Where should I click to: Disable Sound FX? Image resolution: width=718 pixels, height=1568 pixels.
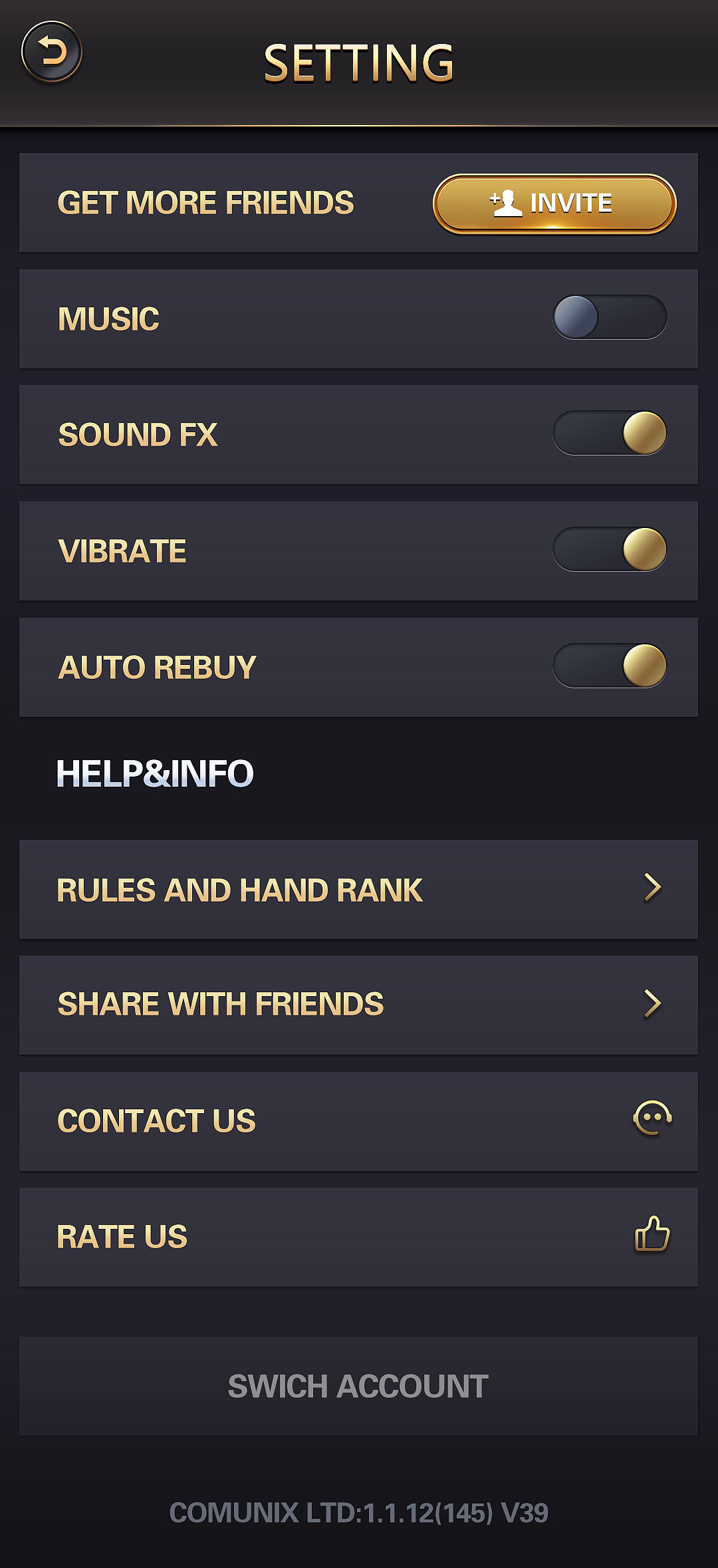609,433
